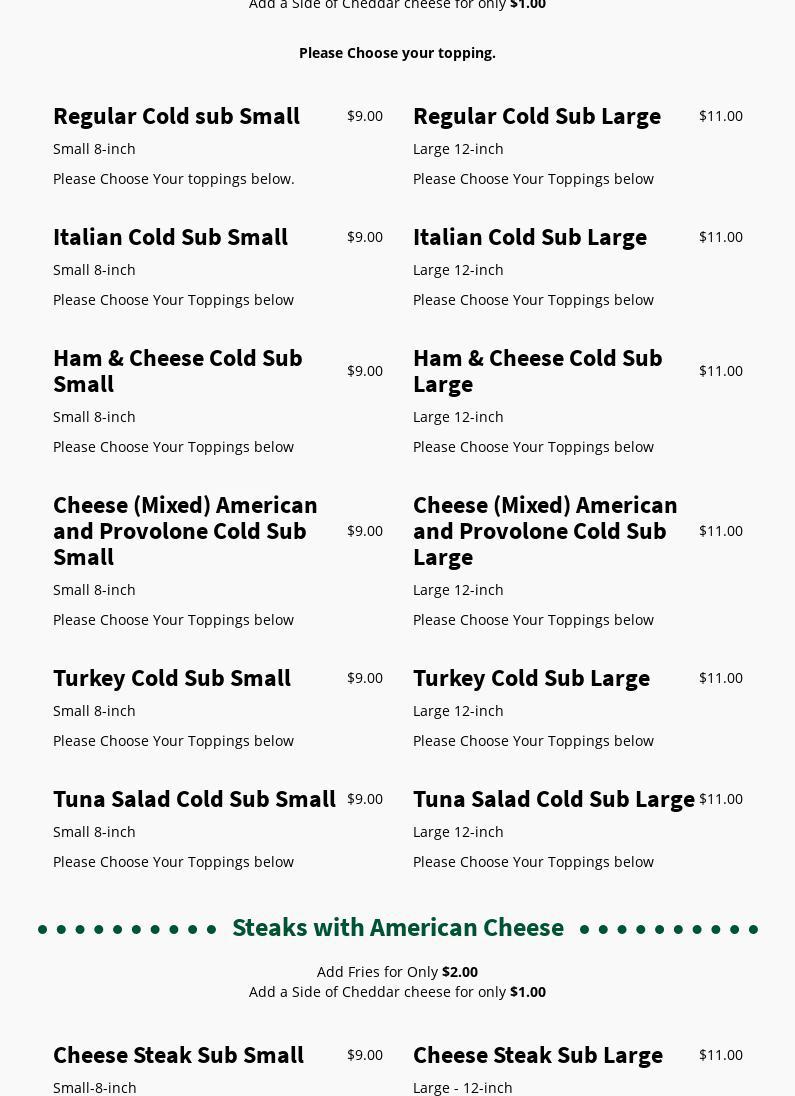The height and width of the screenshot is (1096, 795).
Task: Open the Turkey Cold Sub Large item
Action: click(x=531, y=678)
